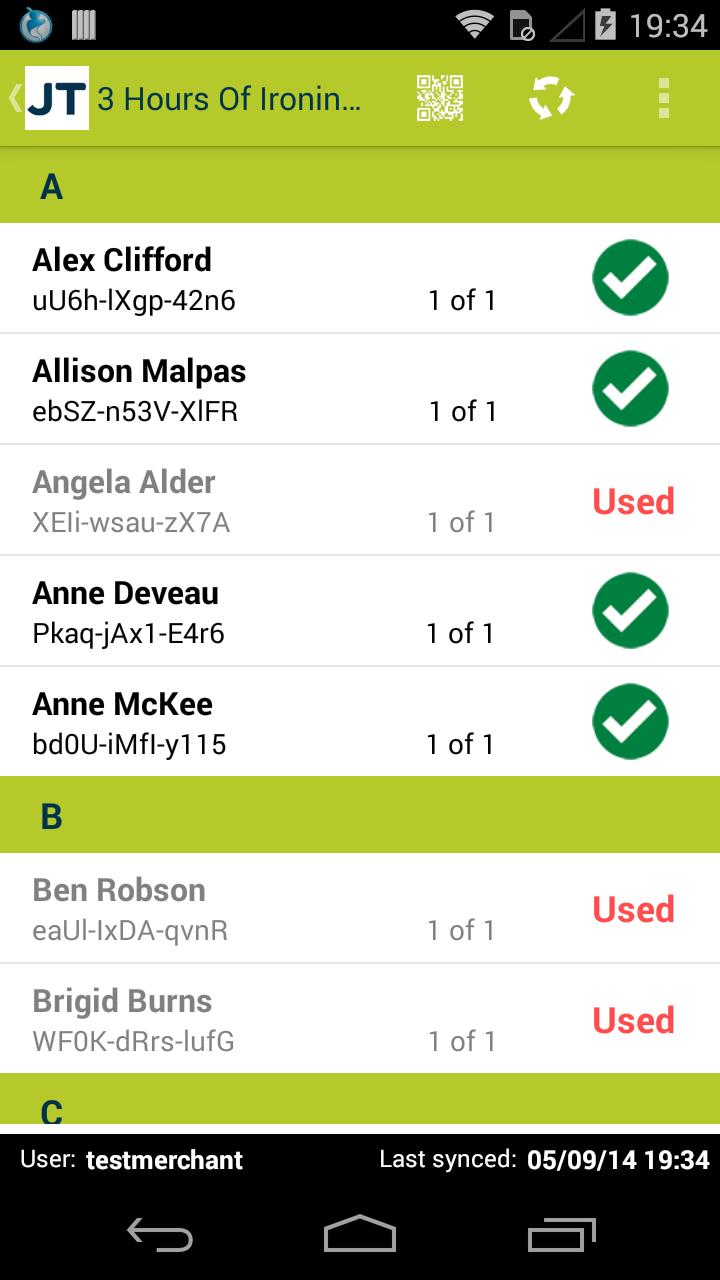
Task: Open Anne McKee's ticket row
Action: (250, 722)
